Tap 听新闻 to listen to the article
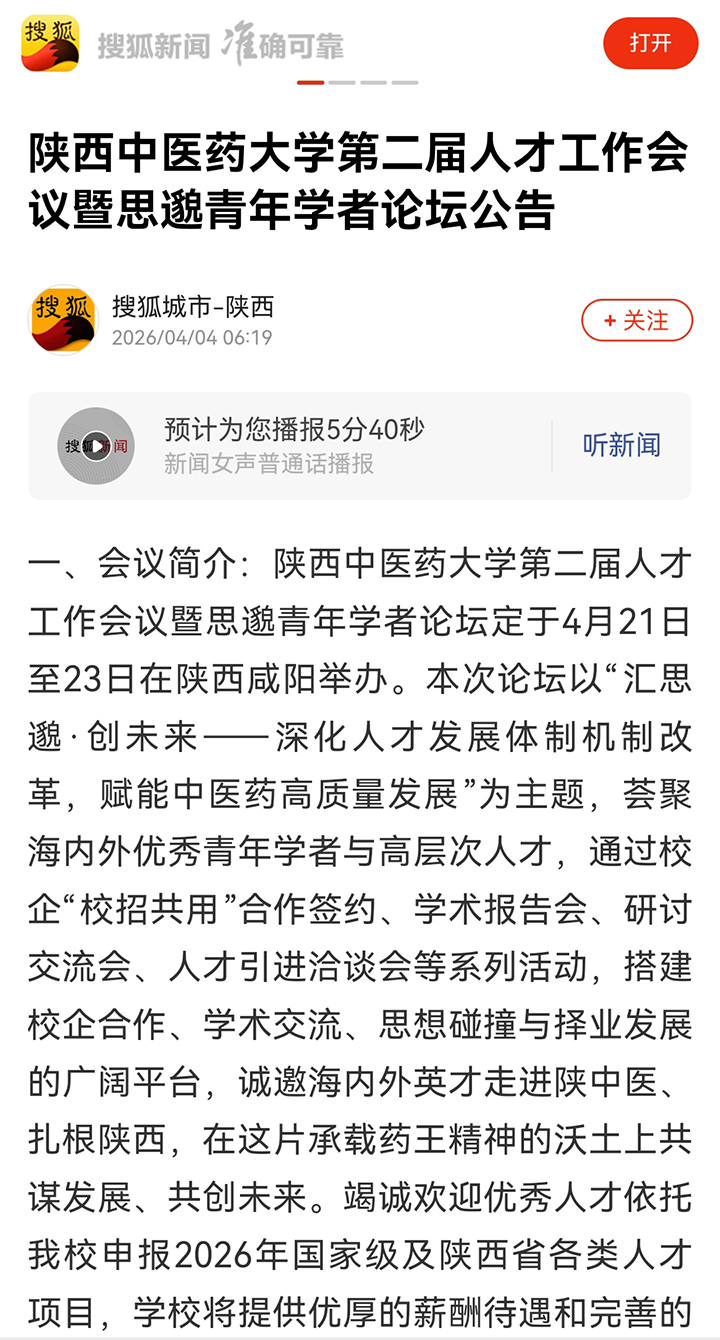 click(x=621, y=446)
